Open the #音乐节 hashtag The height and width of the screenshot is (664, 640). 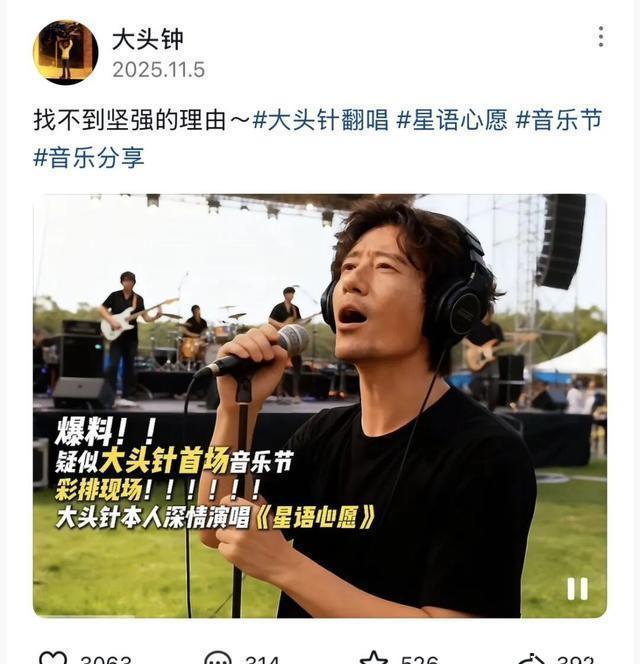[559, 122]
